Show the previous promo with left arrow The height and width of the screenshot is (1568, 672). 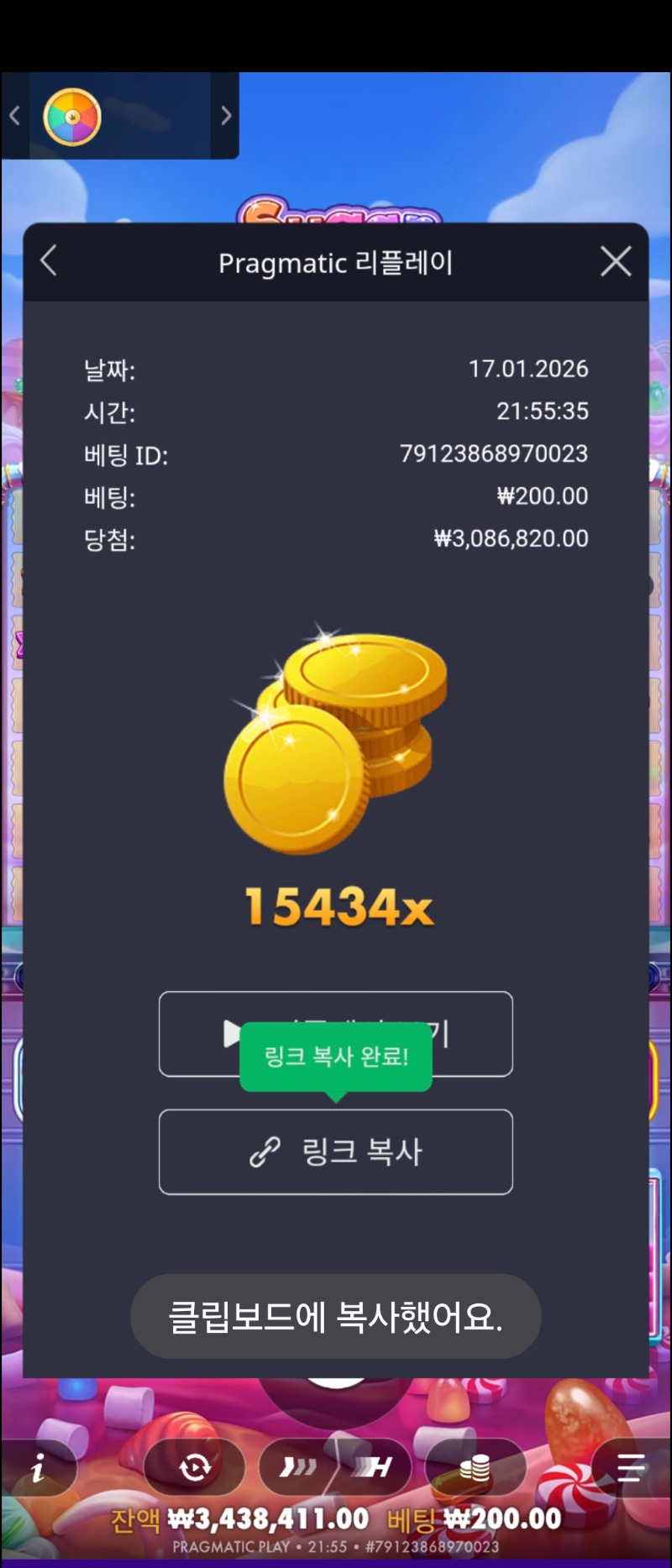pos(14,116)
